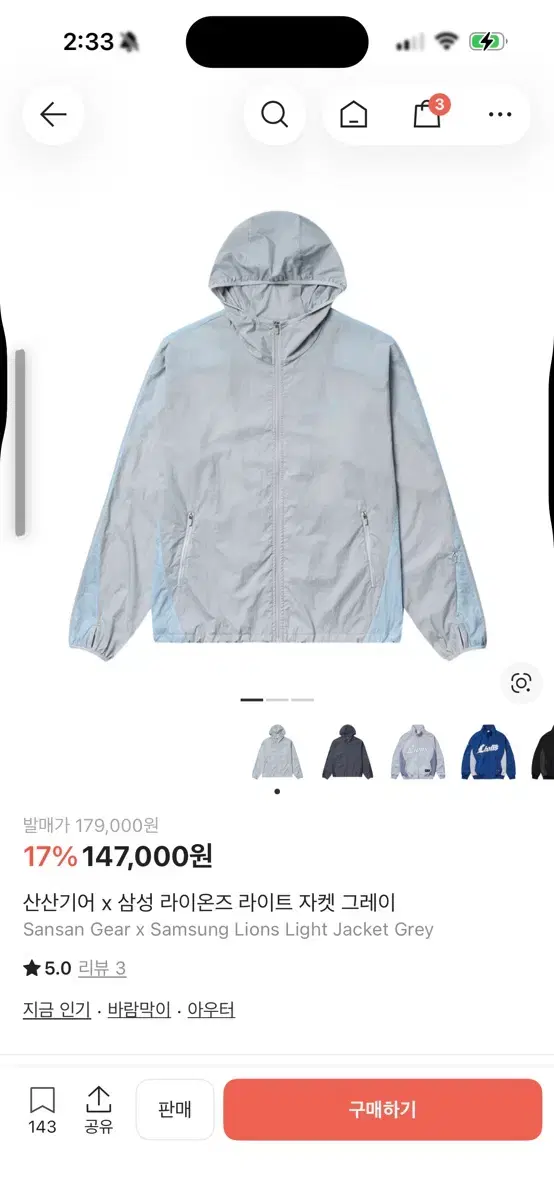Launch the image search camera icon
The height and width of the screenshot is (1200, 554).
520,683
